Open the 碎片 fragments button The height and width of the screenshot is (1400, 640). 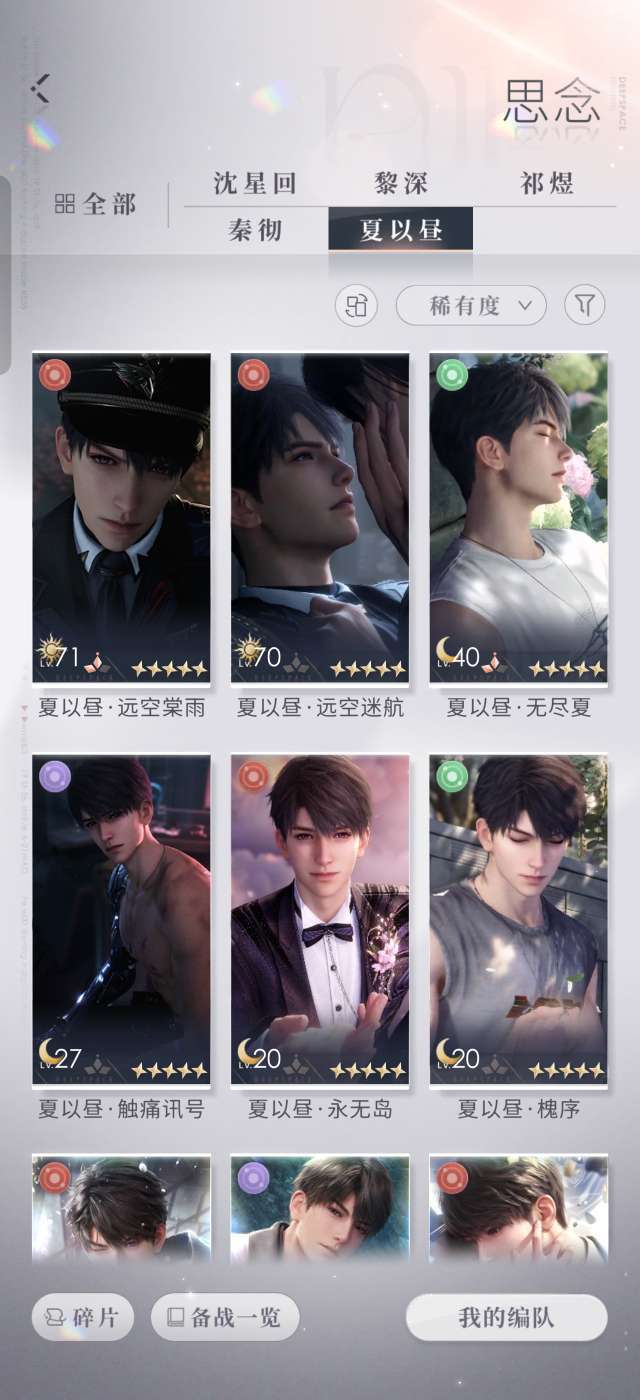pos(83,1318)
